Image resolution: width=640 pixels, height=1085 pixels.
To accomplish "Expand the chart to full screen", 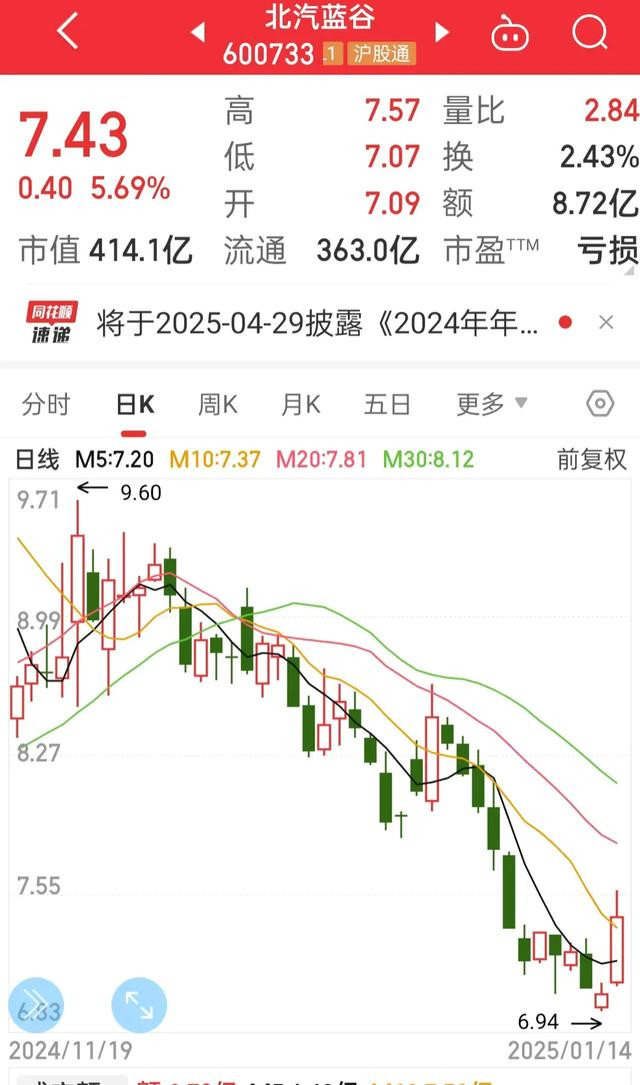I will [x=139, y=1004].
